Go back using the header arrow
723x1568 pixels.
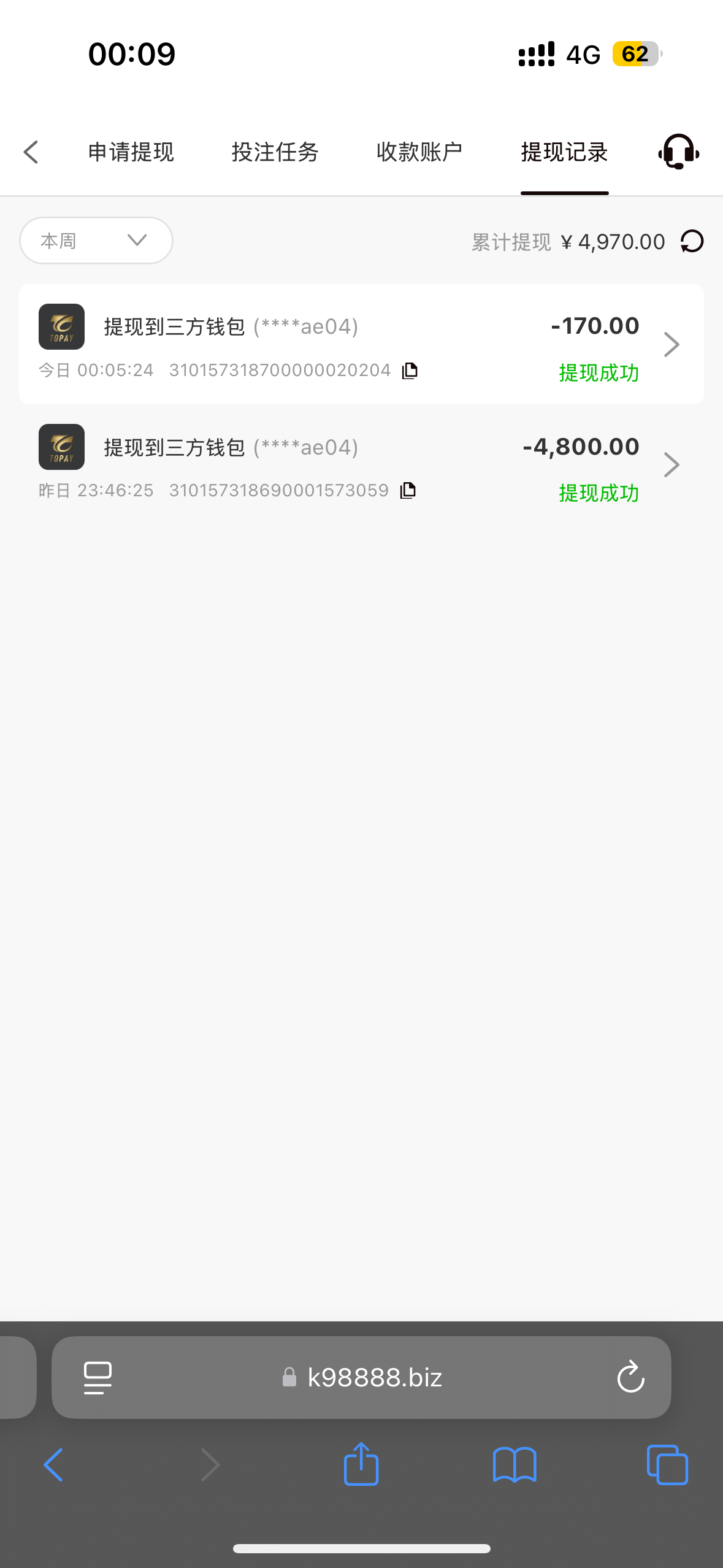31,152
